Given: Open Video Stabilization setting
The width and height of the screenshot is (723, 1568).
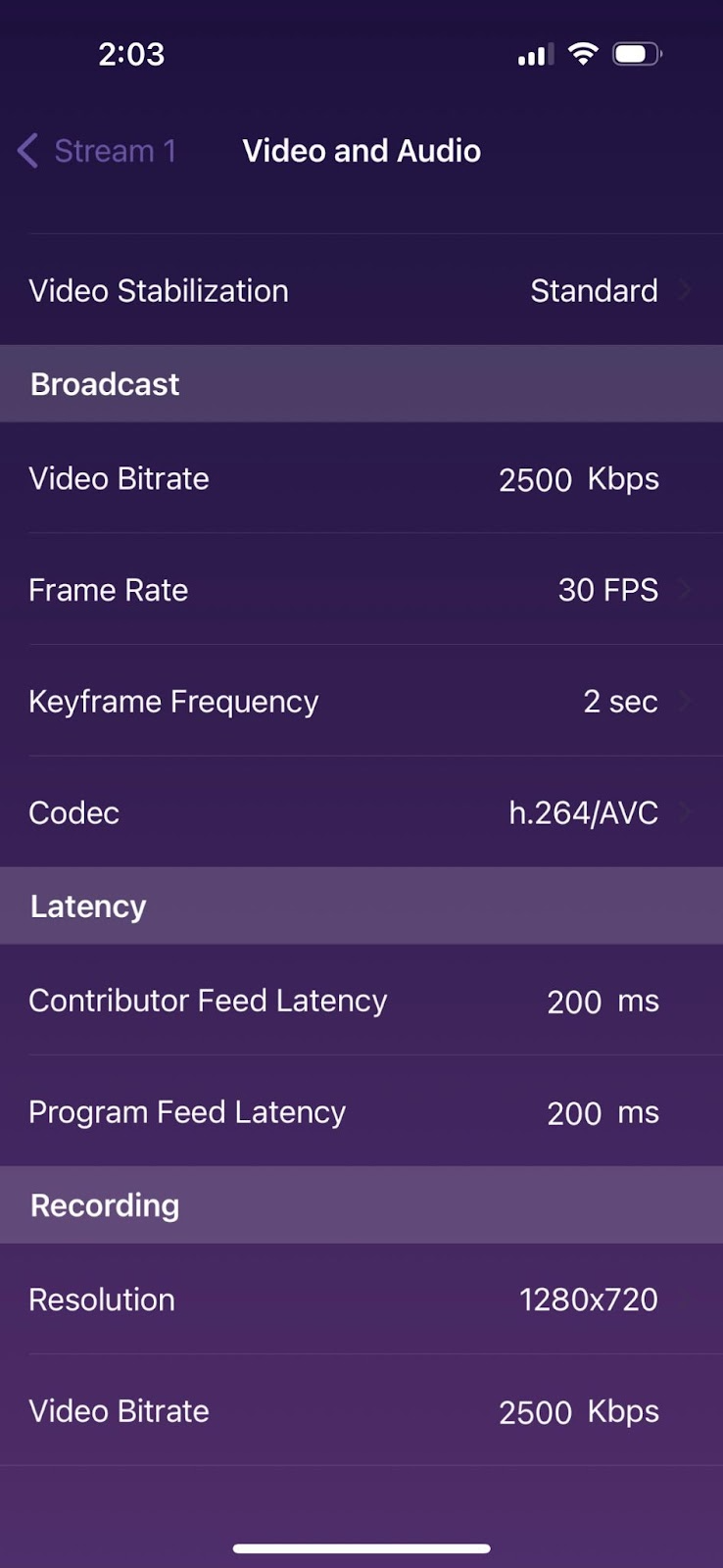Looking at the screenshot, I should coord(361,290).
